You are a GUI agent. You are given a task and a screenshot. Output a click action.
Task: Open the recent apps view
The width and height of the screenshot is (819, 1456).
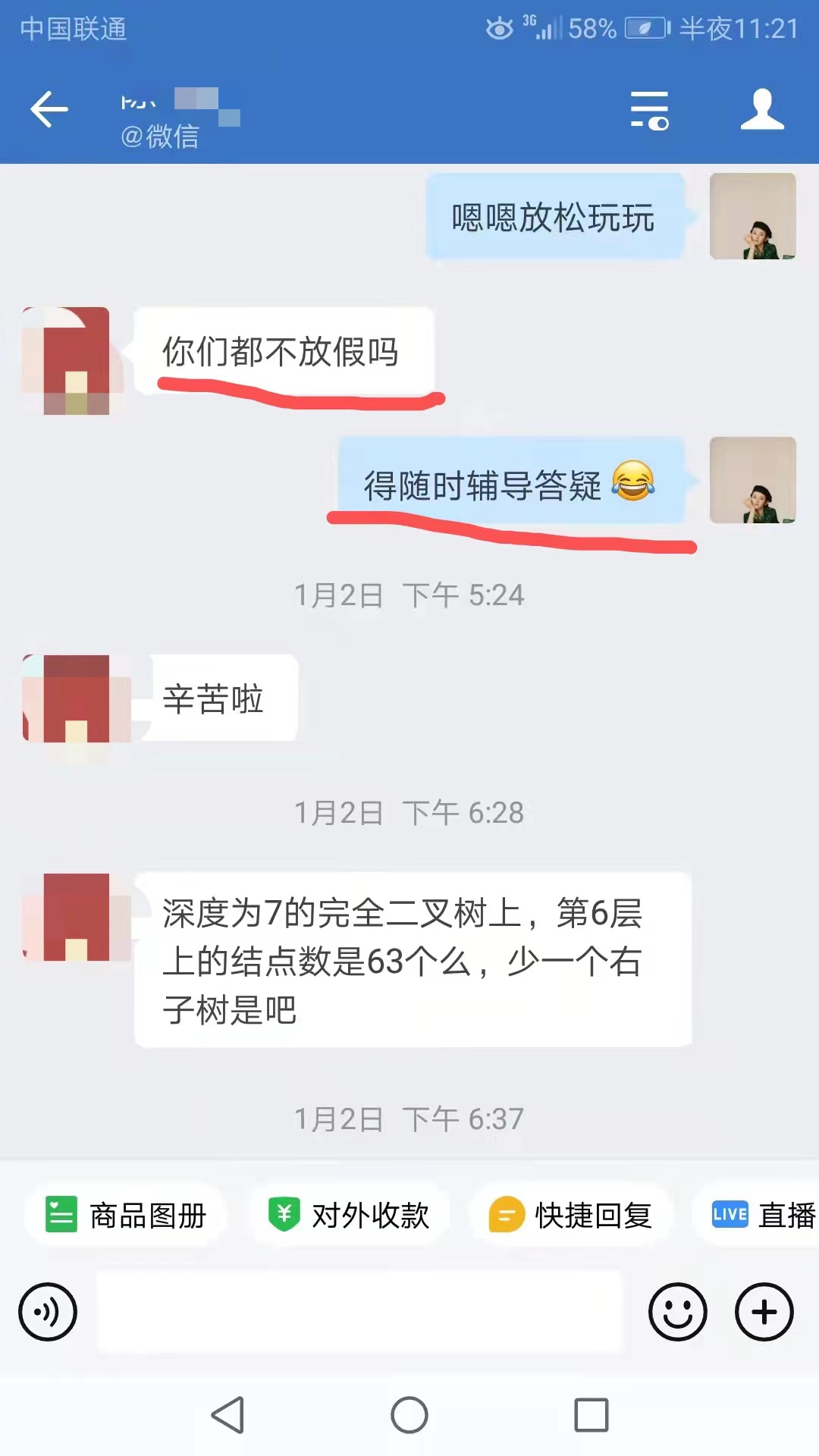[x=591, y=1415]
